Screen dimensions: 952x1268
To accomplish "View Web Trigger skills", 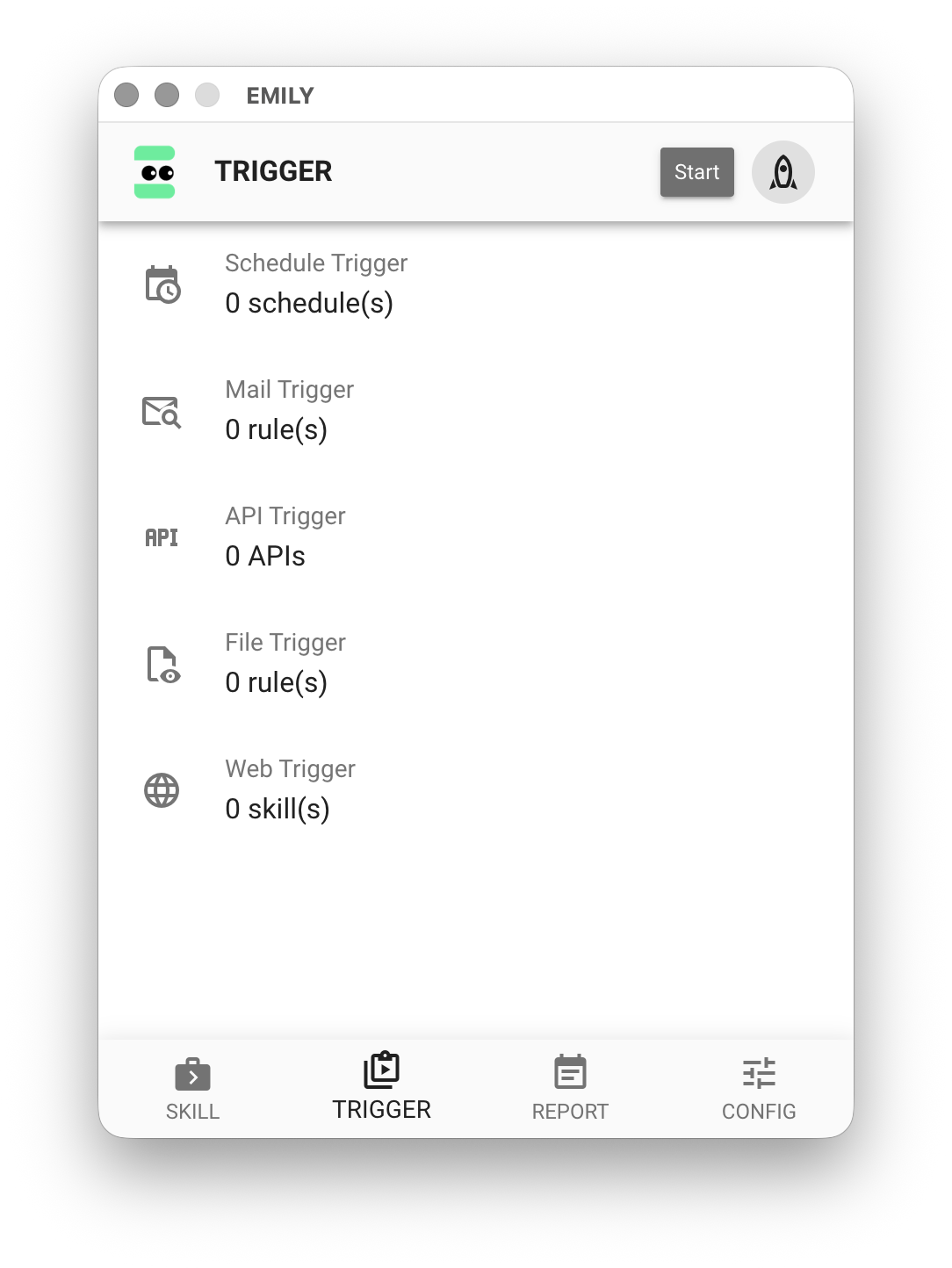I will (290, 790).
